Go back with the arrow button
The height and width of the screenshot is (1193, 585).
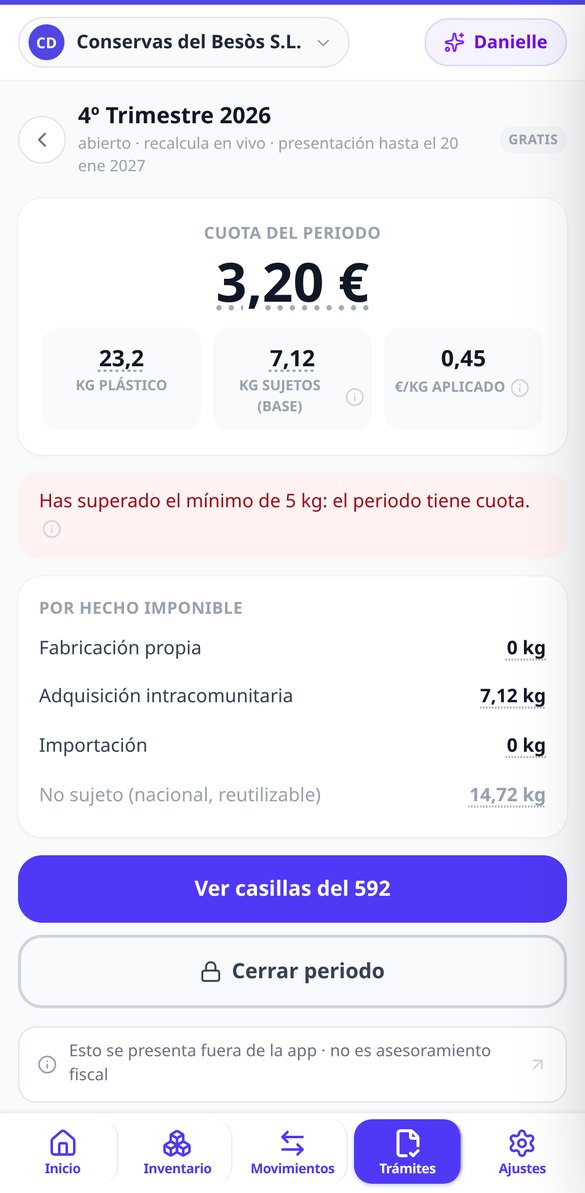click(x=42, y=140)
